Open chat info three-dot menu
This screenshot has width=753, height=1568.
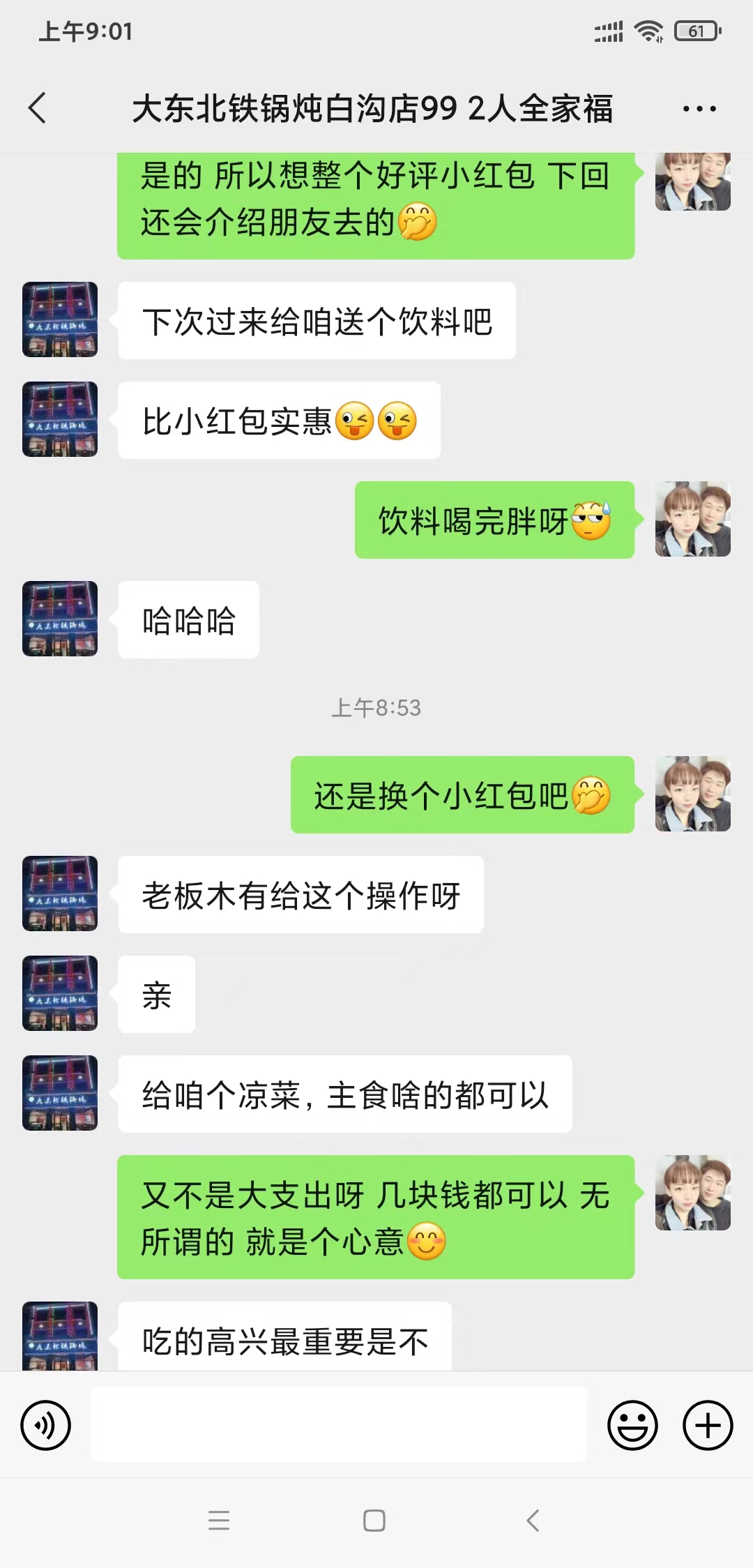(x=699, y=109)
